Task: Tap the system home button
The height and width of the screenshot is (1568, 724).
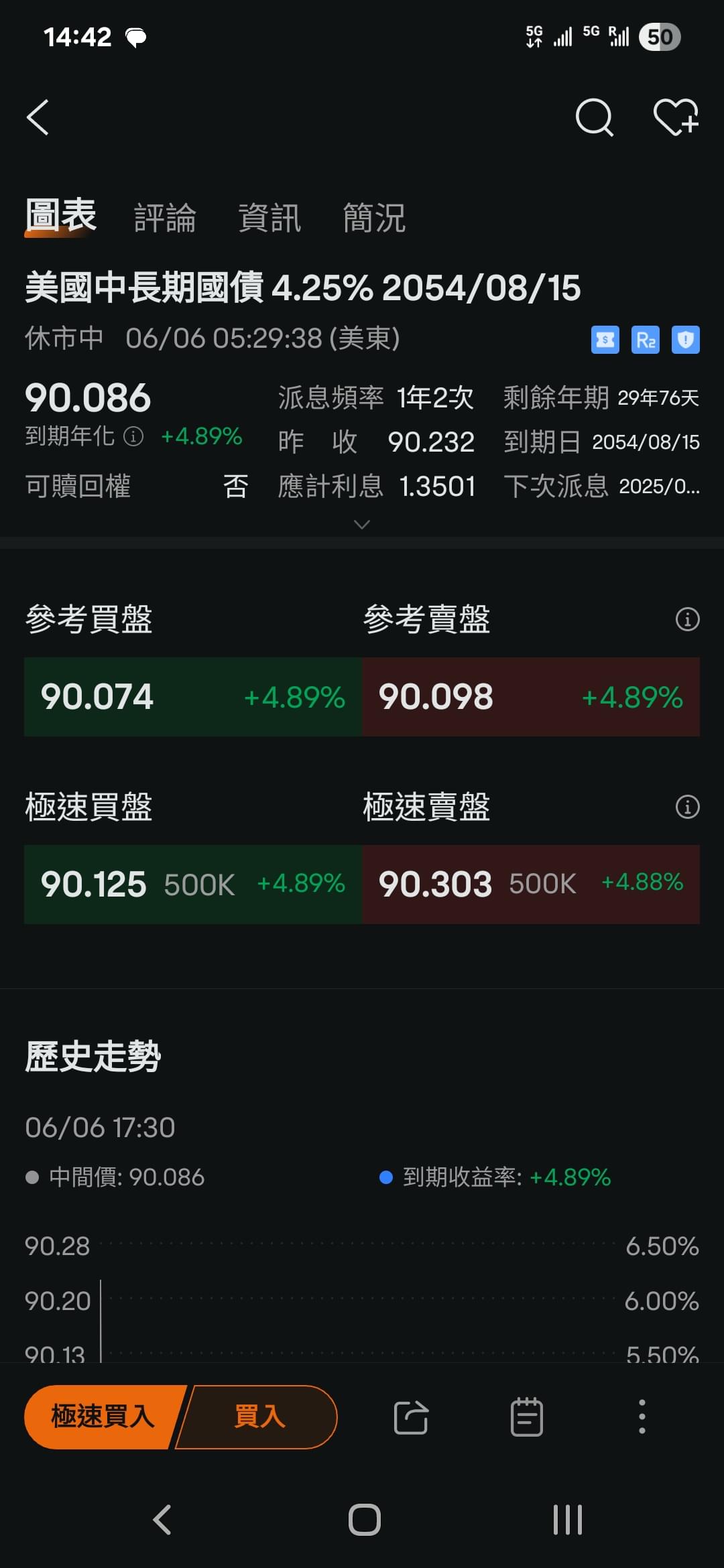Action: click(x=364, y=1519)
